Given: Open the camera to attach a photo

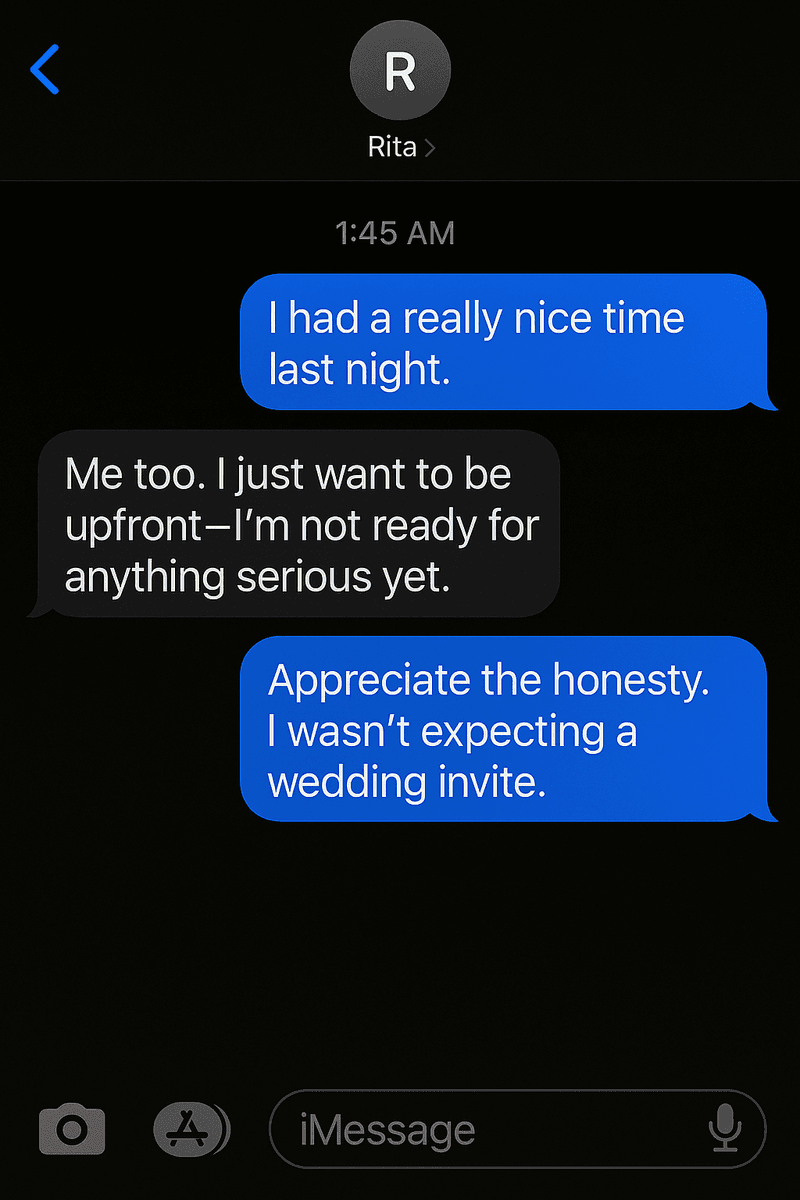Looking at the screenshot, I should 71,1131.
